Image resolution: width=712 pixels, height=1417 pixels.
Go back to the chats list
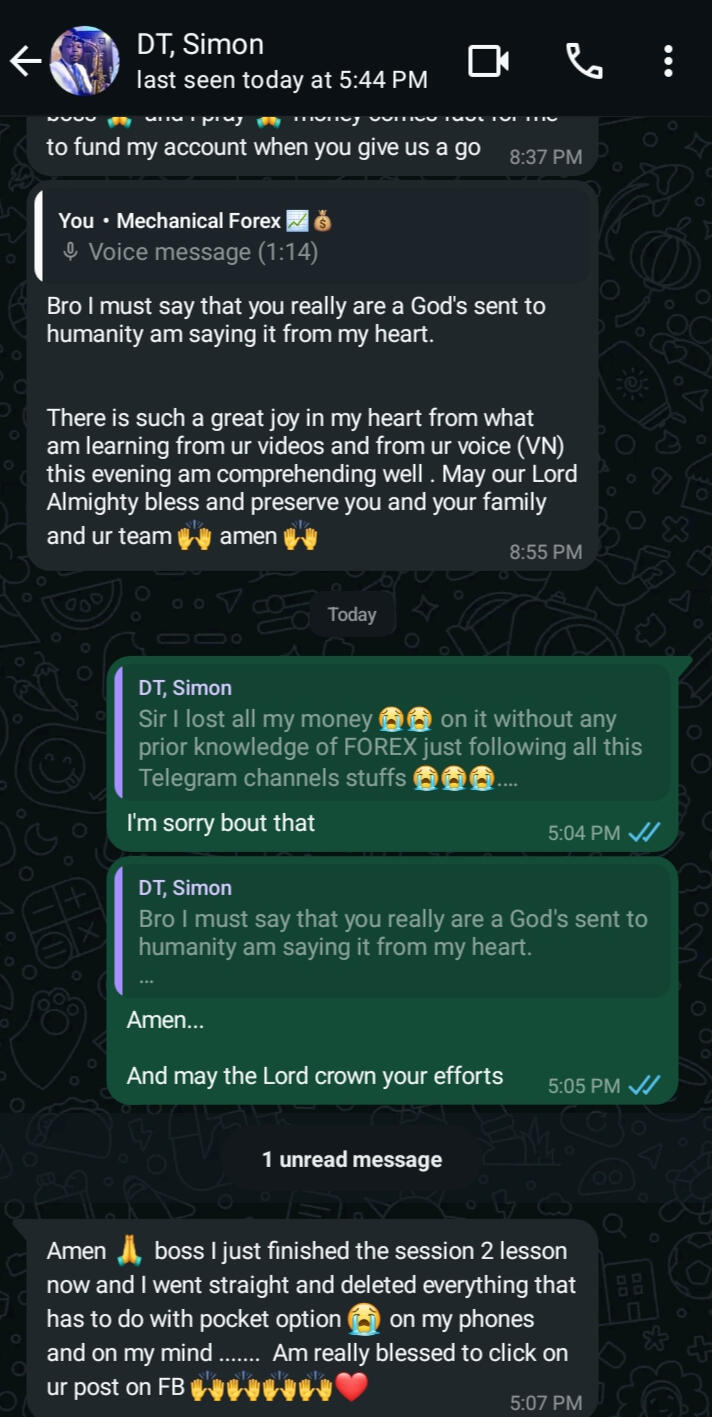pyautogui.click(x=25, y=62)
